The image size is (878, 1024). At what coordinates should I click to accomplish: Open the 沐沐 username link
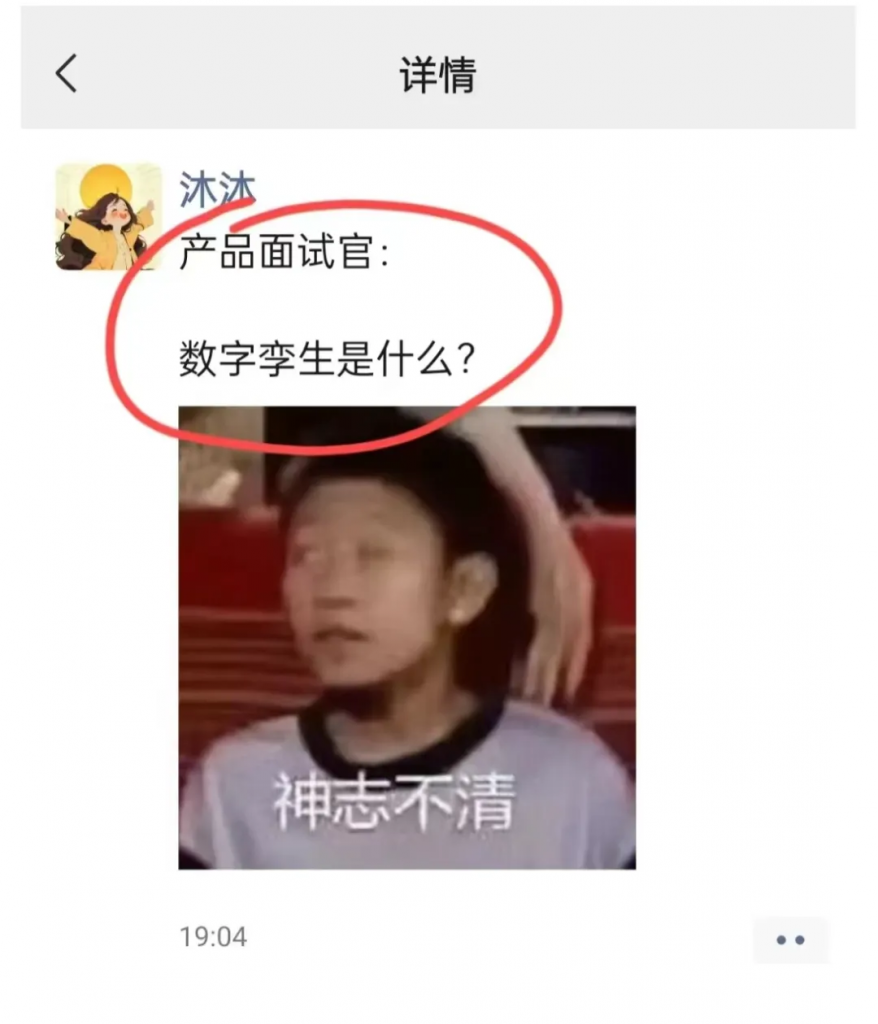point(217,189)
